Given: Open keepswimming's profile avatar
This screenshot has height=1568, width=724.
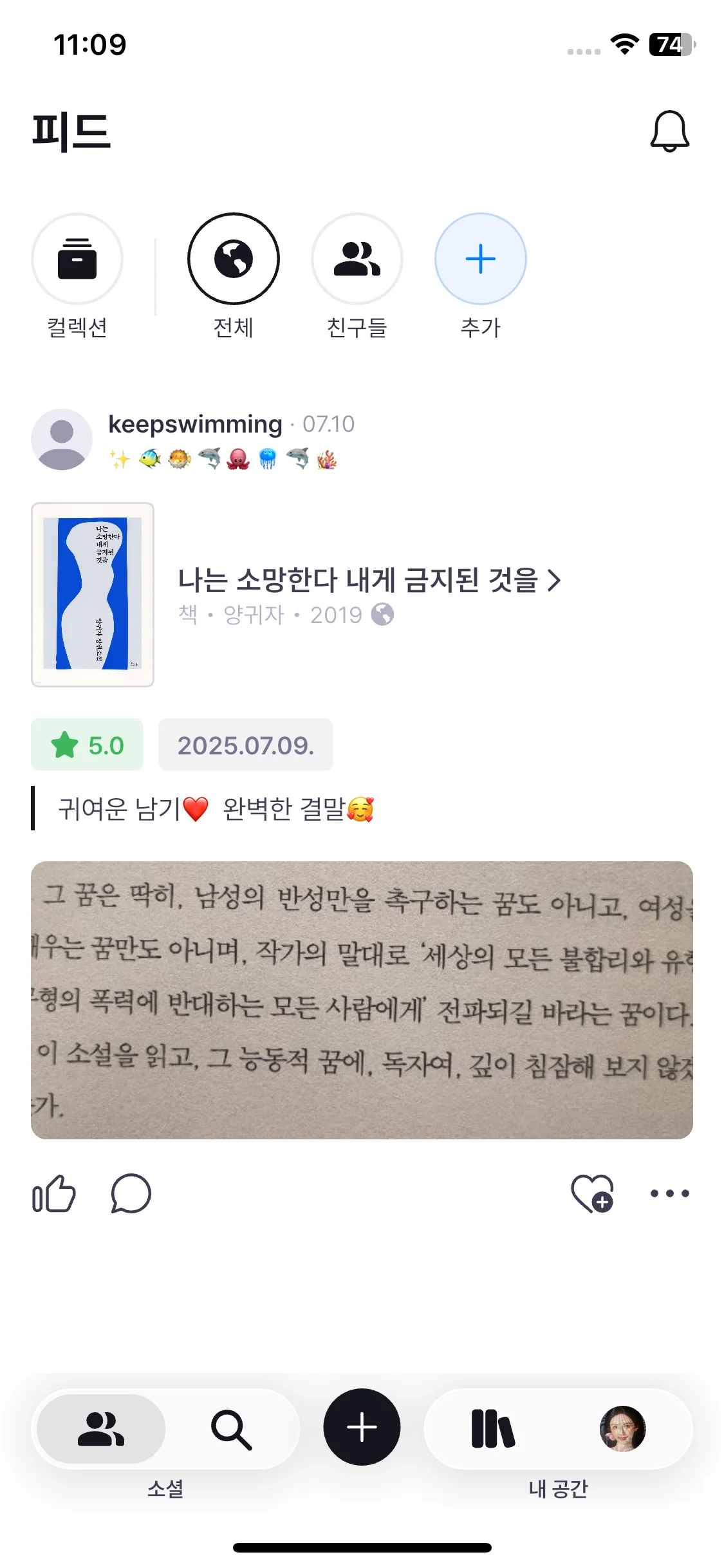Looking at the screenshot, I should [62, 439].
